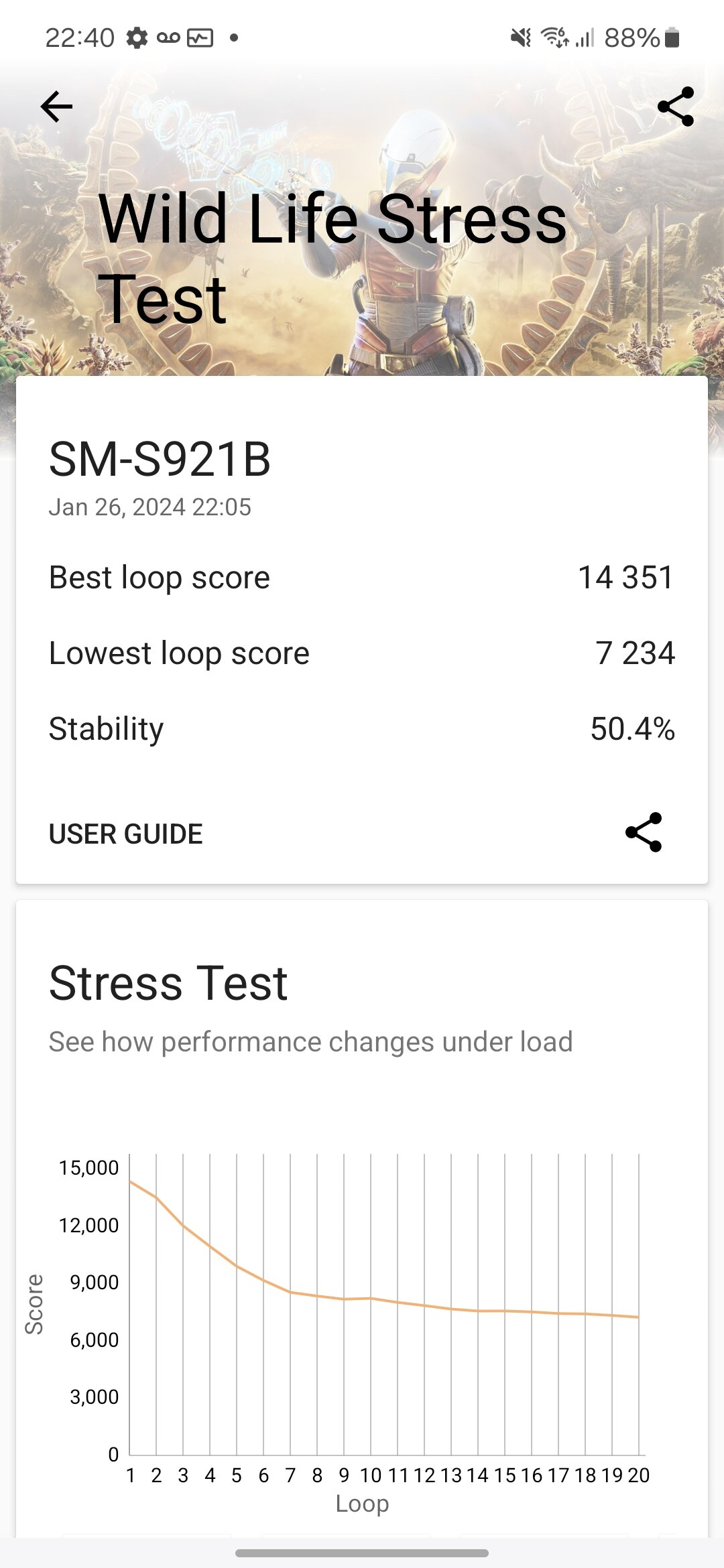Open the USER GUIDE
Viewport: 724px width, 1568px height.
[126, 834]
